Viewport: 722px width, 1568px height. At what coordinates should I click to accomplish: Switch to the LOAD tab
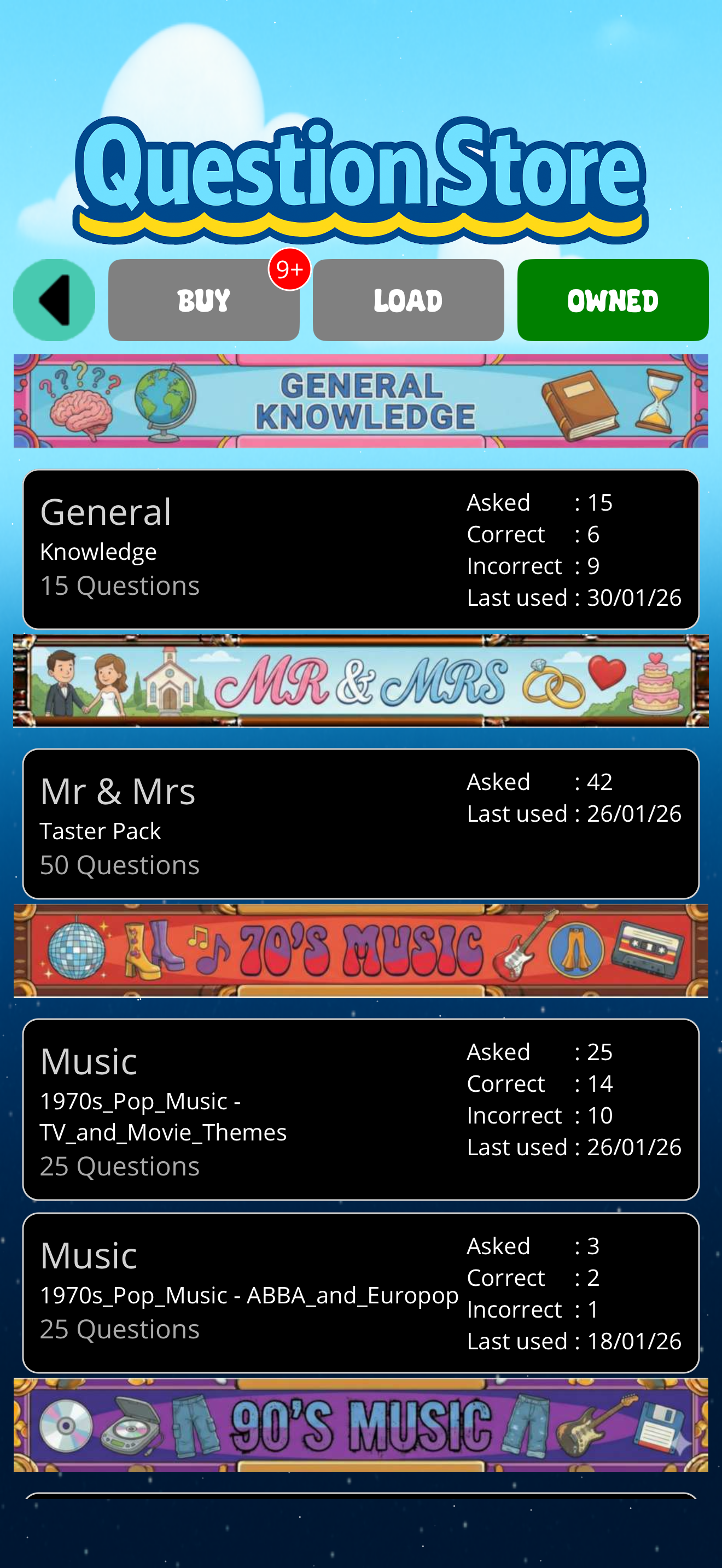[408, 300]
